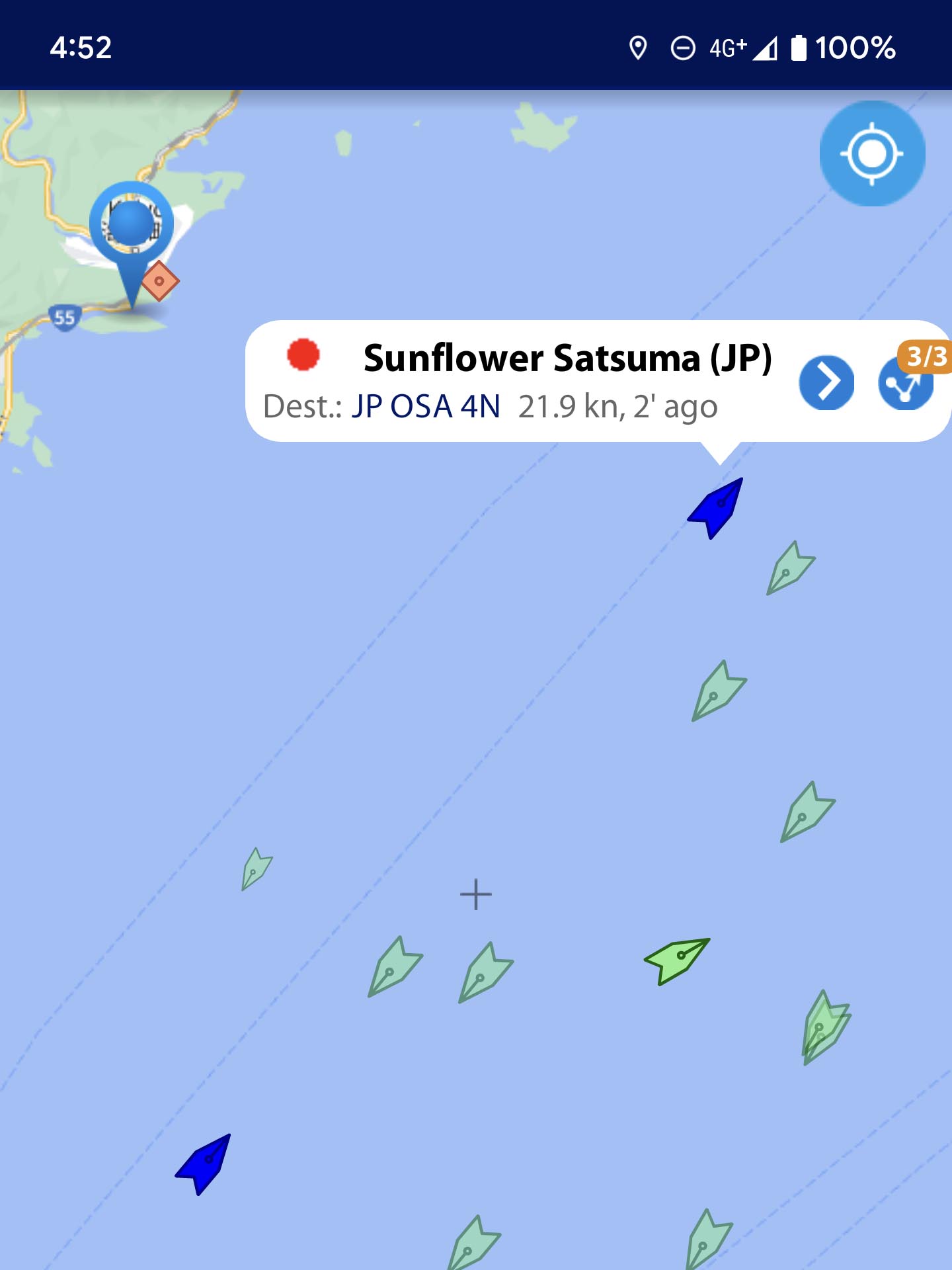The width and height of the screenshot is (952, 1270).
Task: Open Sunflower Satsuma vessel details arrow
Action: click(x=826, y=382)
